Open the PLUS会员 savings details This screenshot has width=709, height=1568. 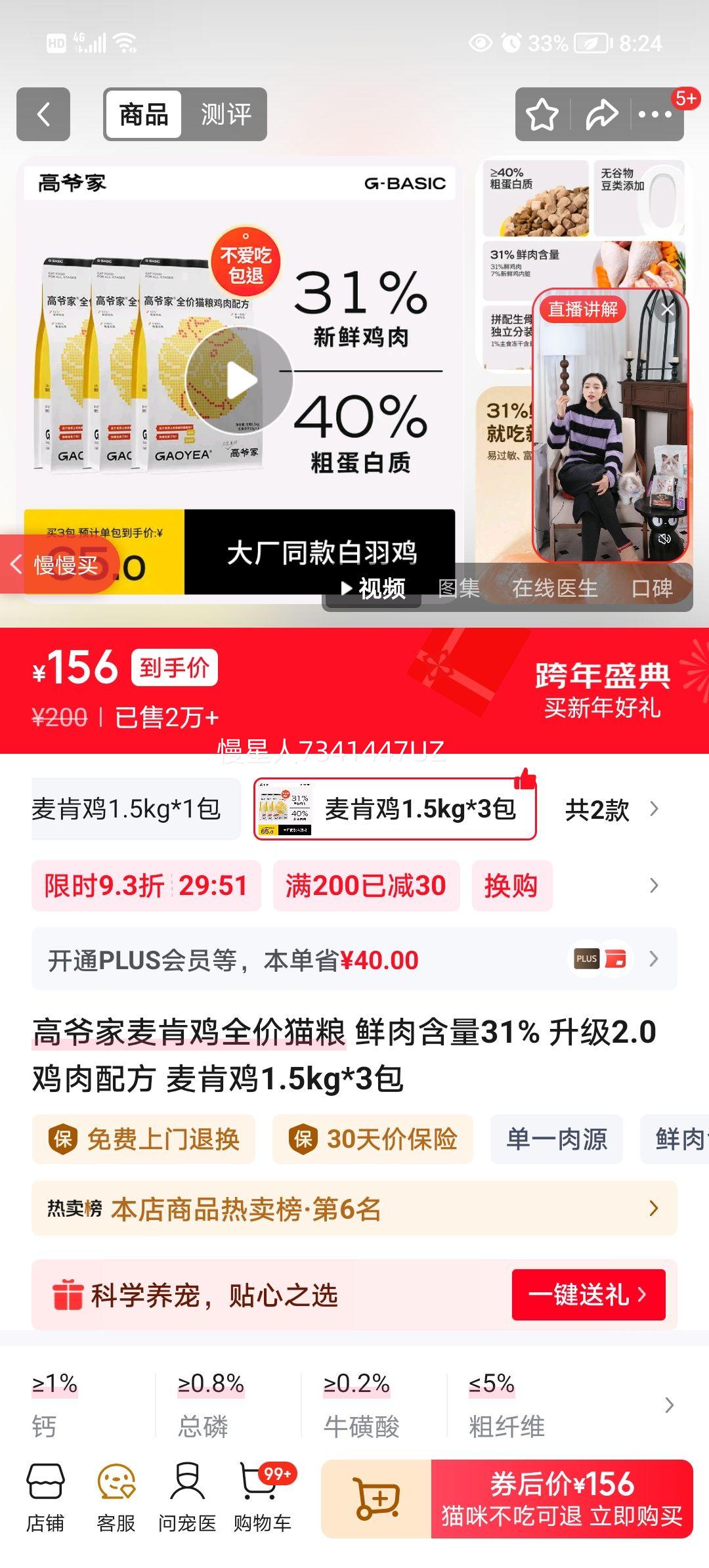click(354, 959)
